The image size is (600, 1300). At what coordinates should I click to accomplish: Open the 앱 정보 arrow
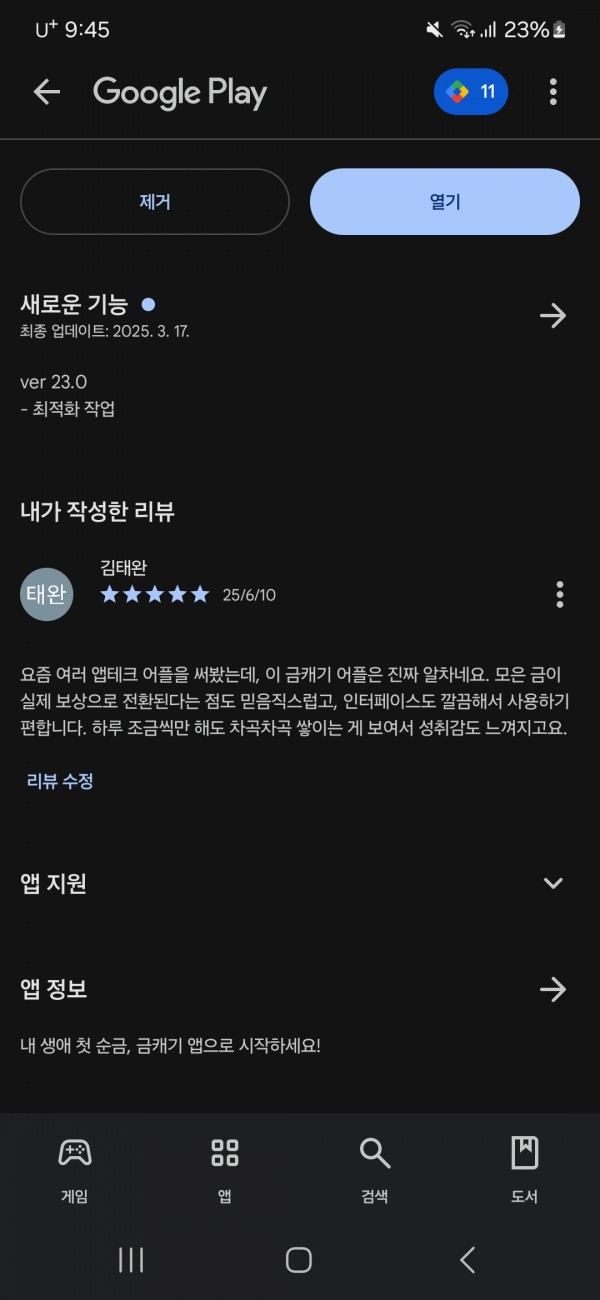click(553, 990)
